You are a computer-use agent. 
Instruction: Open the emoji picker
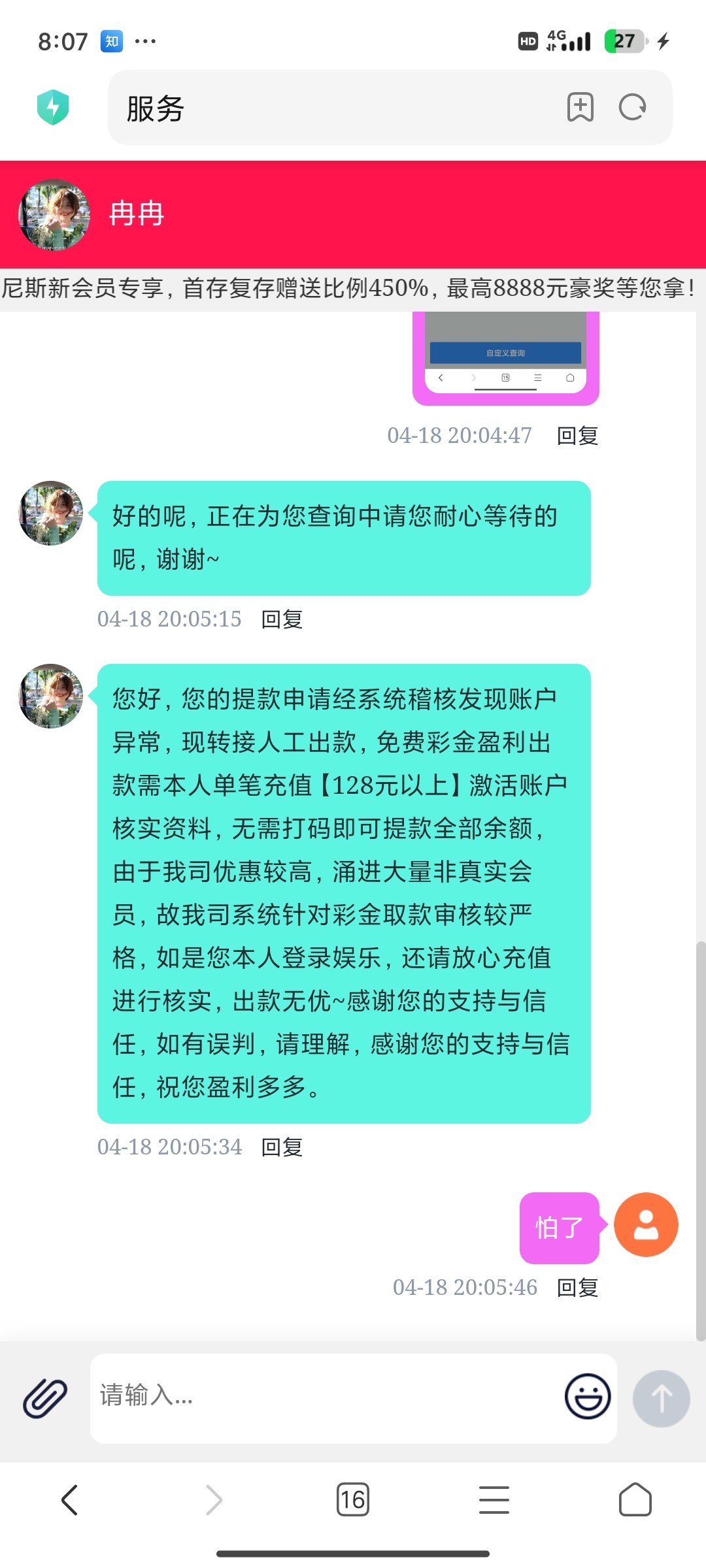(587, 1396)
